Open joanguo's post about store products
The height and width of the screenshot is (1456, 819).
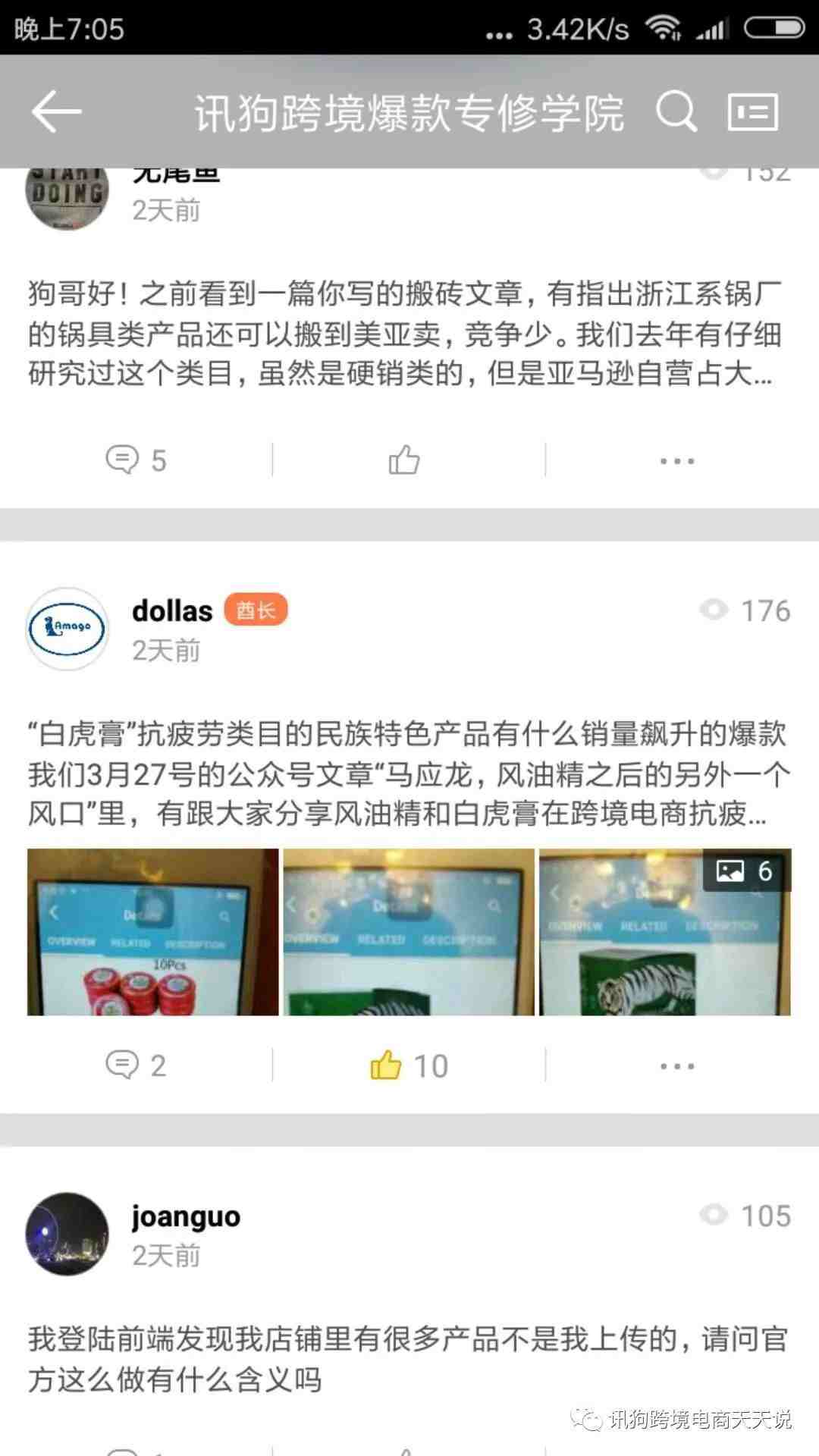click(408, 1359)
